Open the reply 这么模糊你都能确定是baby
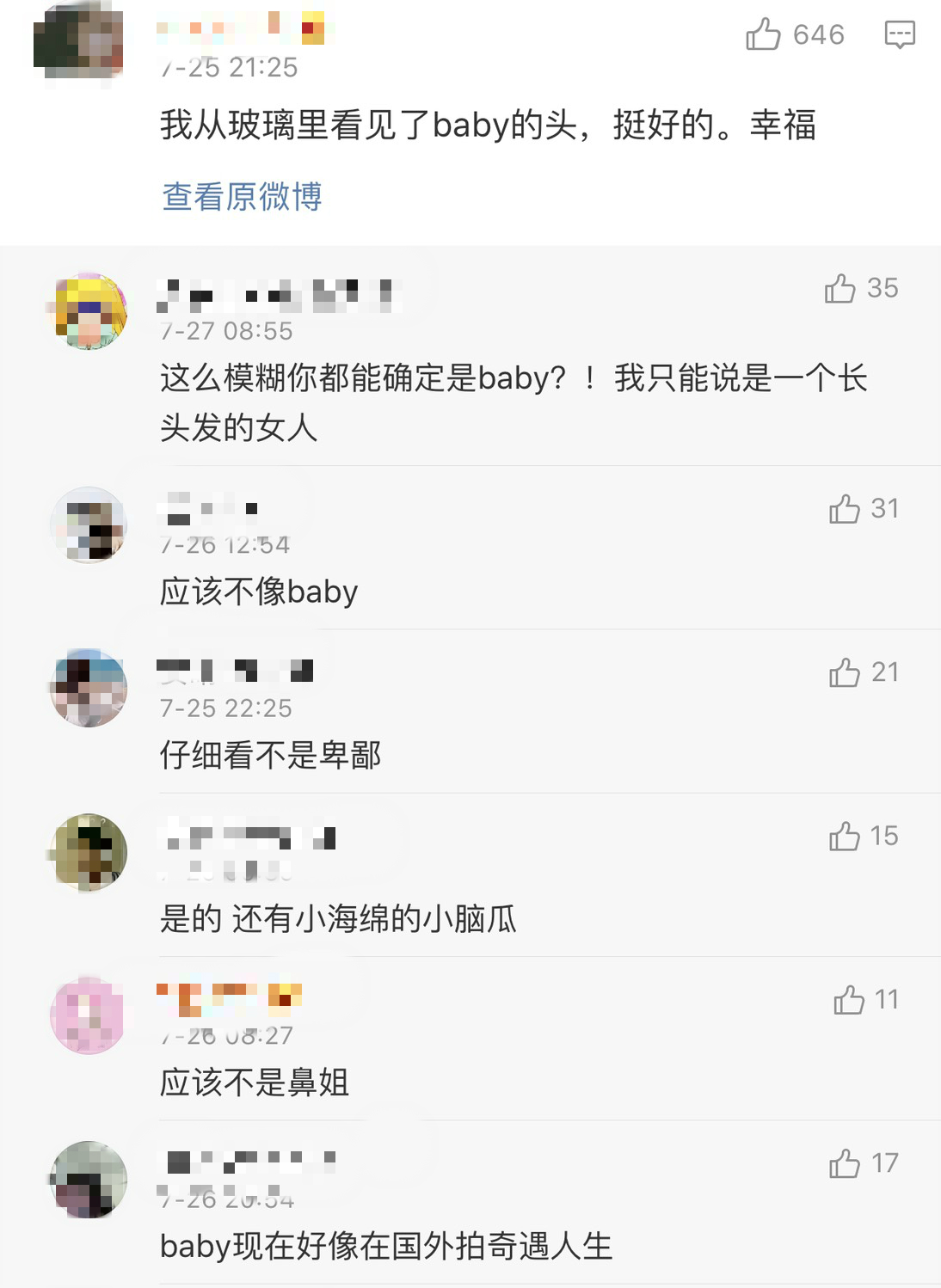 (x=513, y=402)
